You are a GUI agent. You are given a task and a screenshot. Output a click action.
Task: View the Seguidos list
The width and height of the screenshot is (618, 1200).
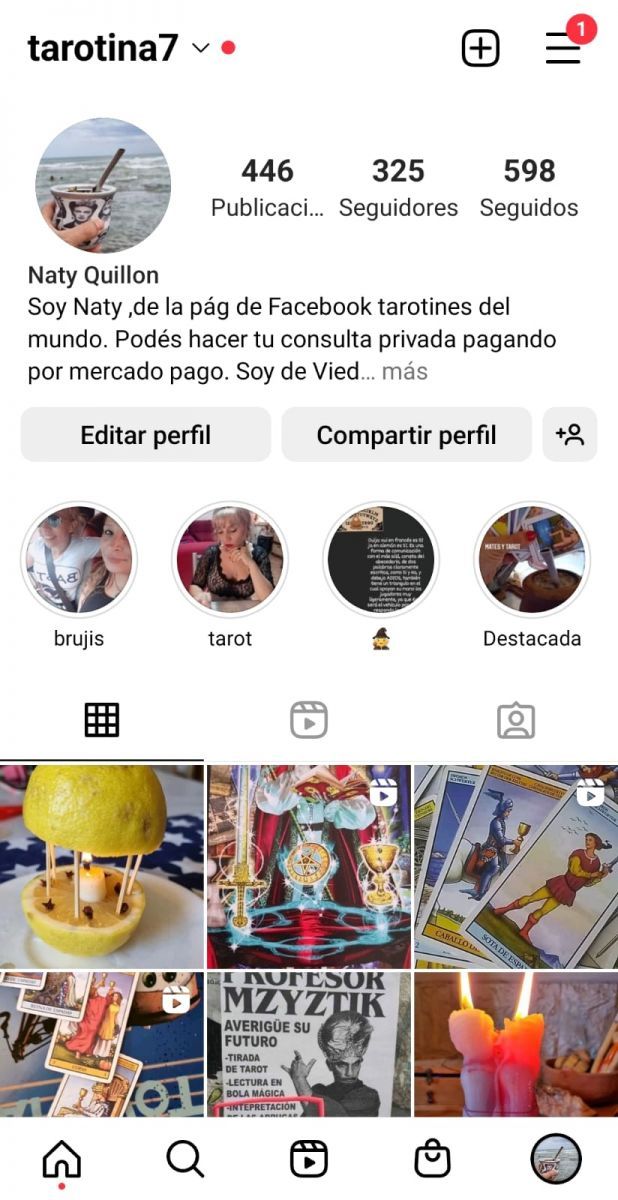(529, 187)
